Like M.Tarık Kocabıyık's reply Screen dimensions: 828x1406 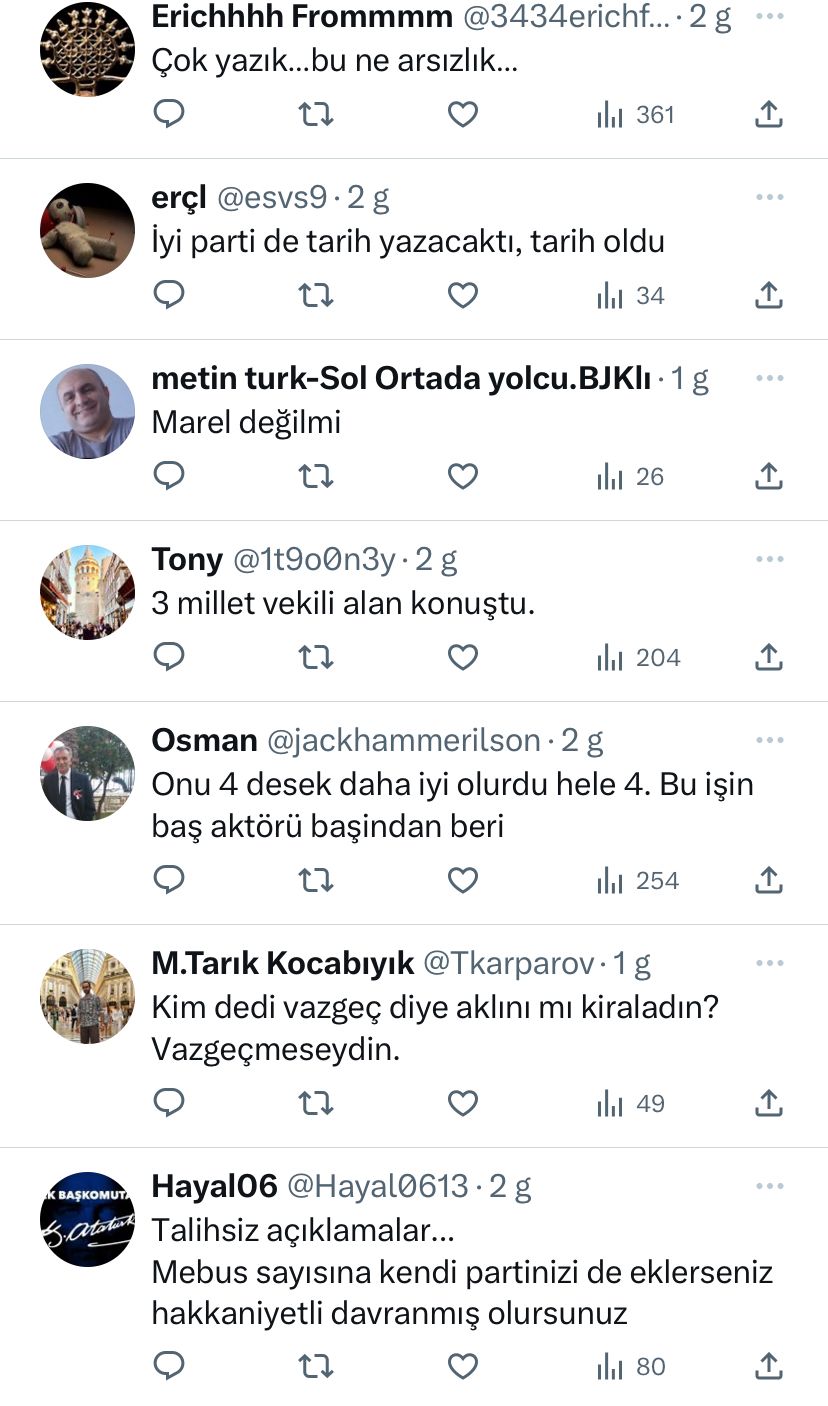pyautogui.click(x=462, y=1104)
